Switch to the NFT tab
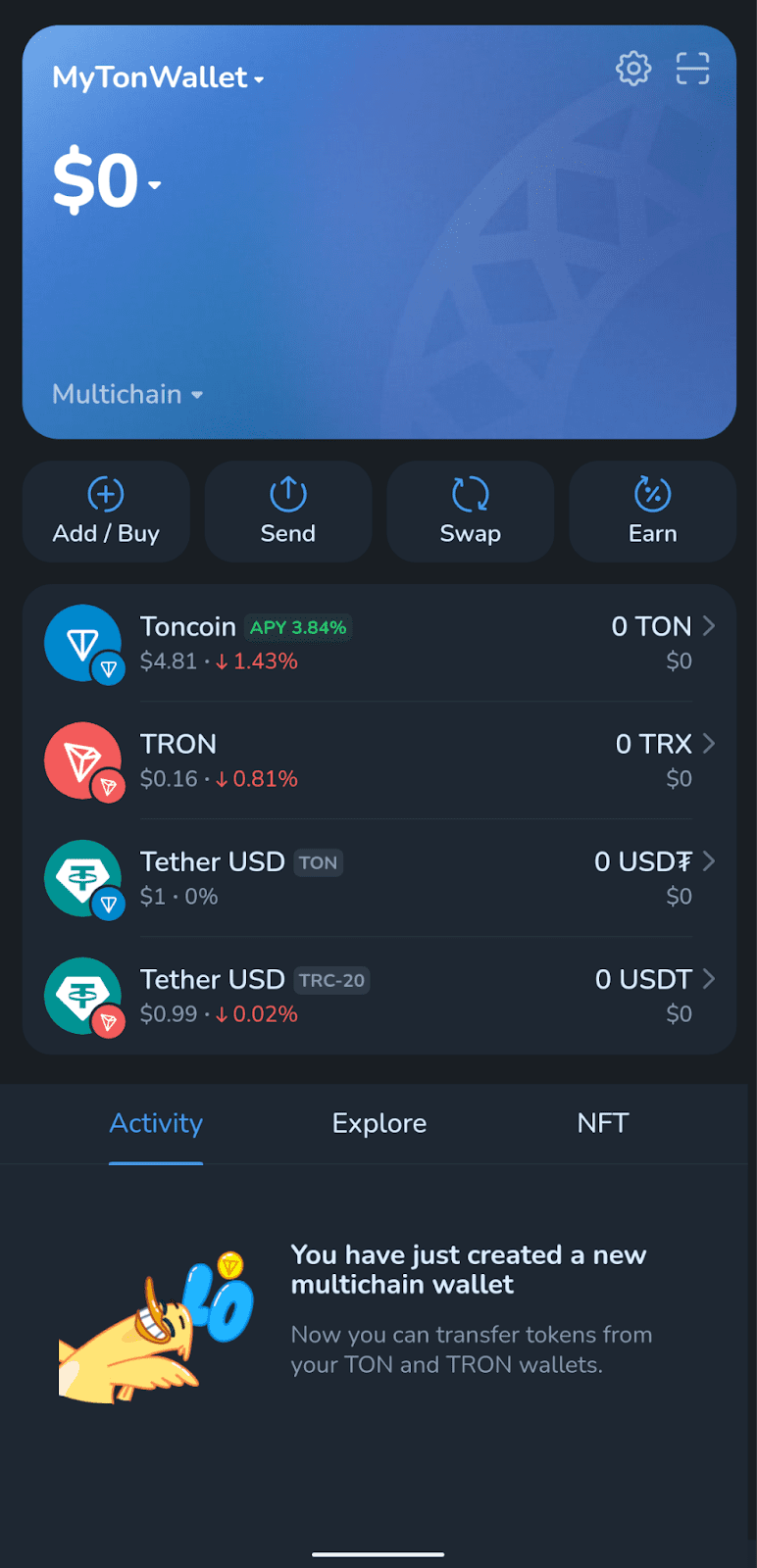The height and width of the screenshot is (1568, 757). click(x=602, y=1123)
